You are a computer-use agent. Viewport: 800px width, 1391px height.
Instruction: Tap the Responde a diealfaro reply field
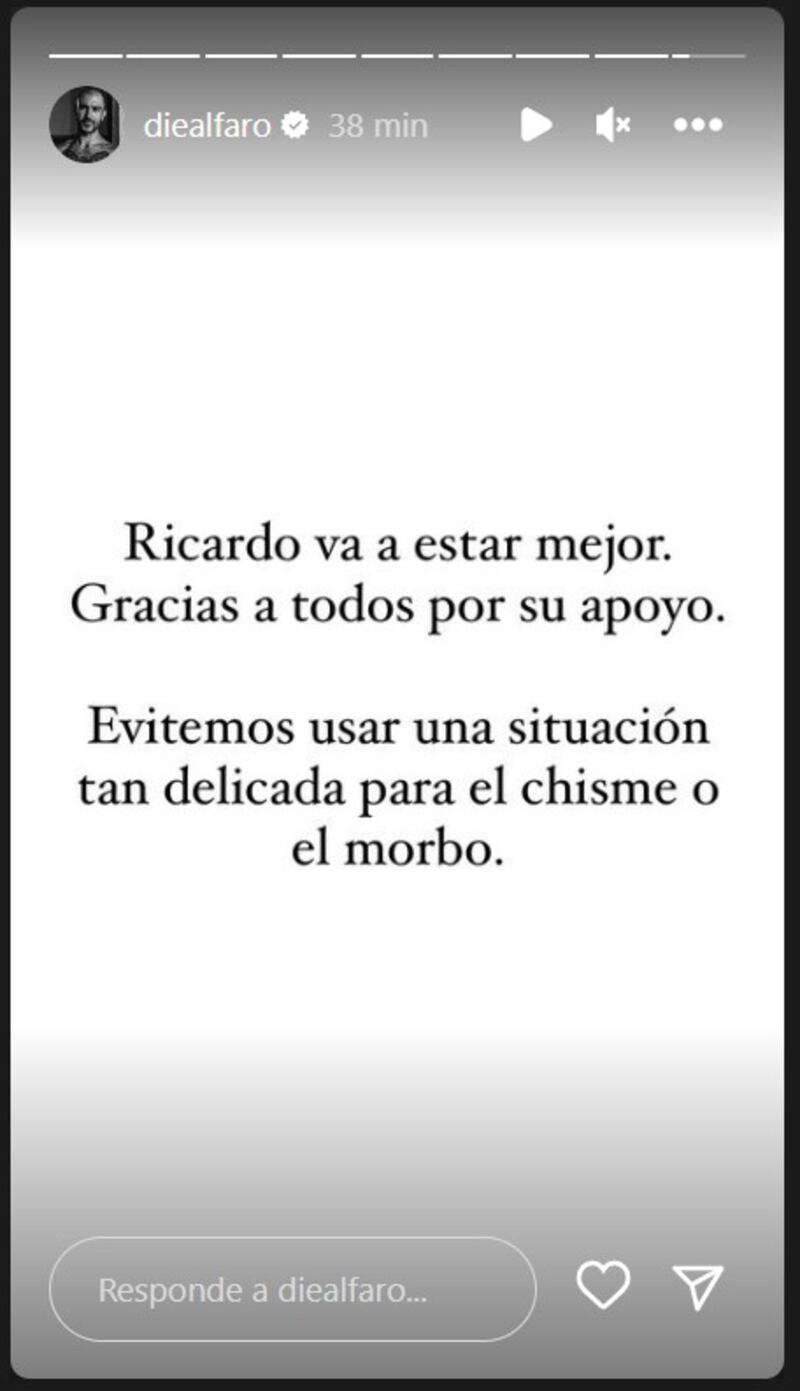pos(292,1289)
